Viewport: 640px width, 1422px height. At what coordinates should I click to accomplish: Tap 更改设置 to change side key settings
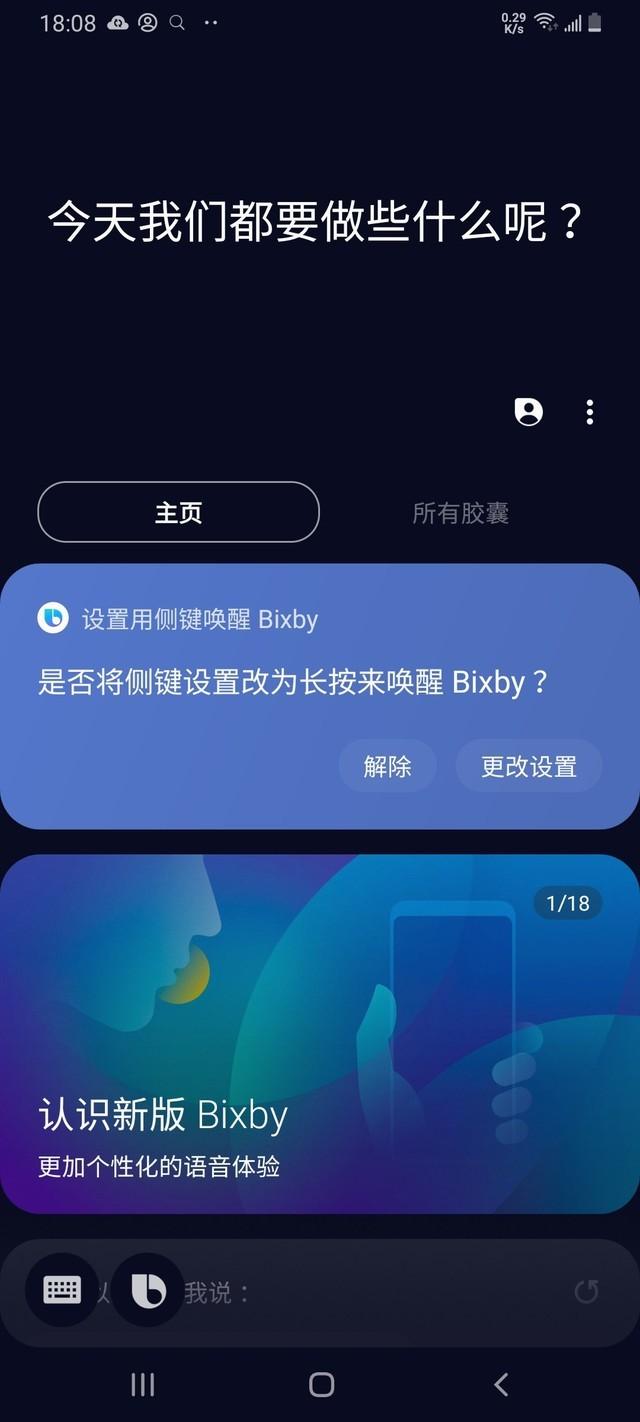tap(529, 766)
